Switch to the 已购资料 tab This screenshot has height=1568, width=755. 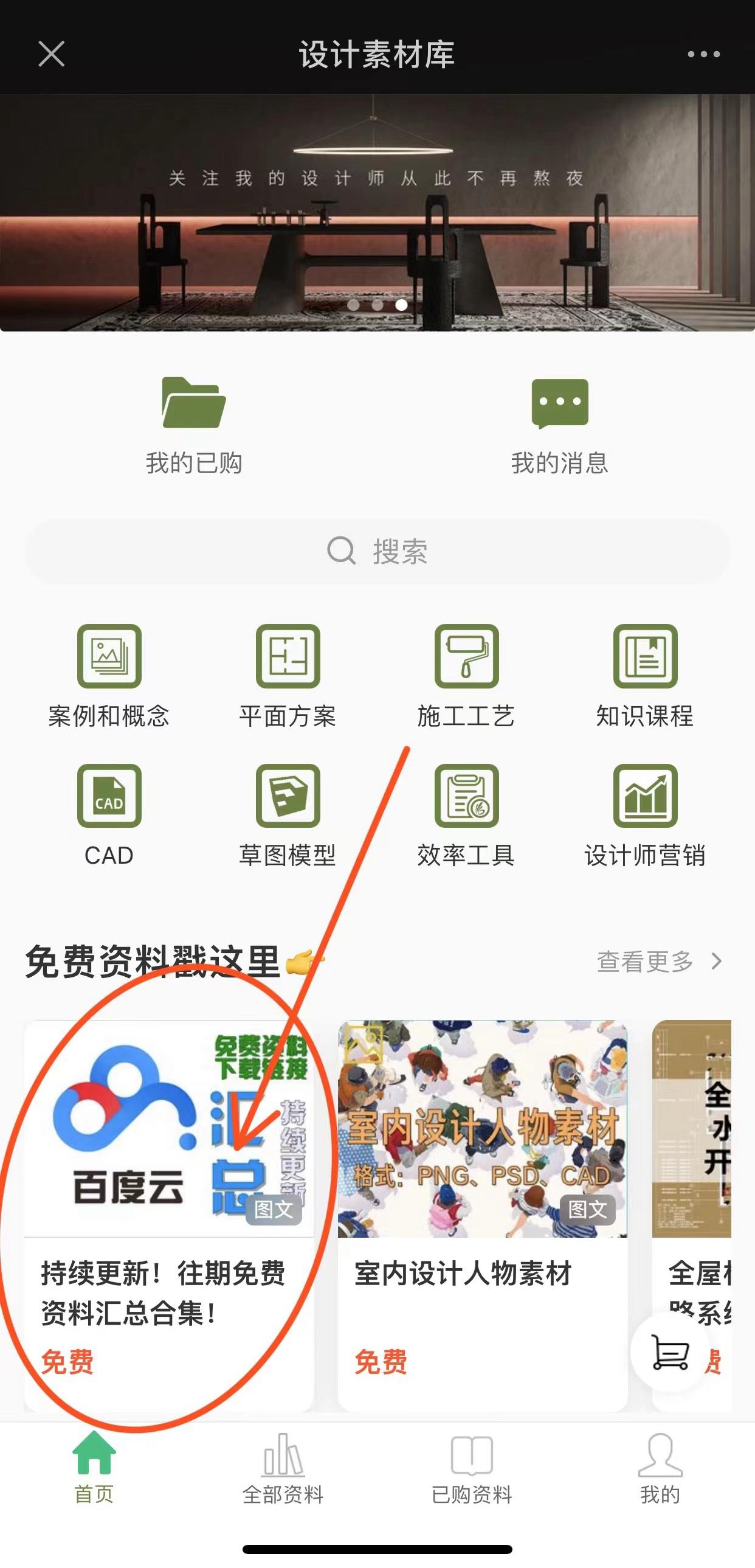472,1468
